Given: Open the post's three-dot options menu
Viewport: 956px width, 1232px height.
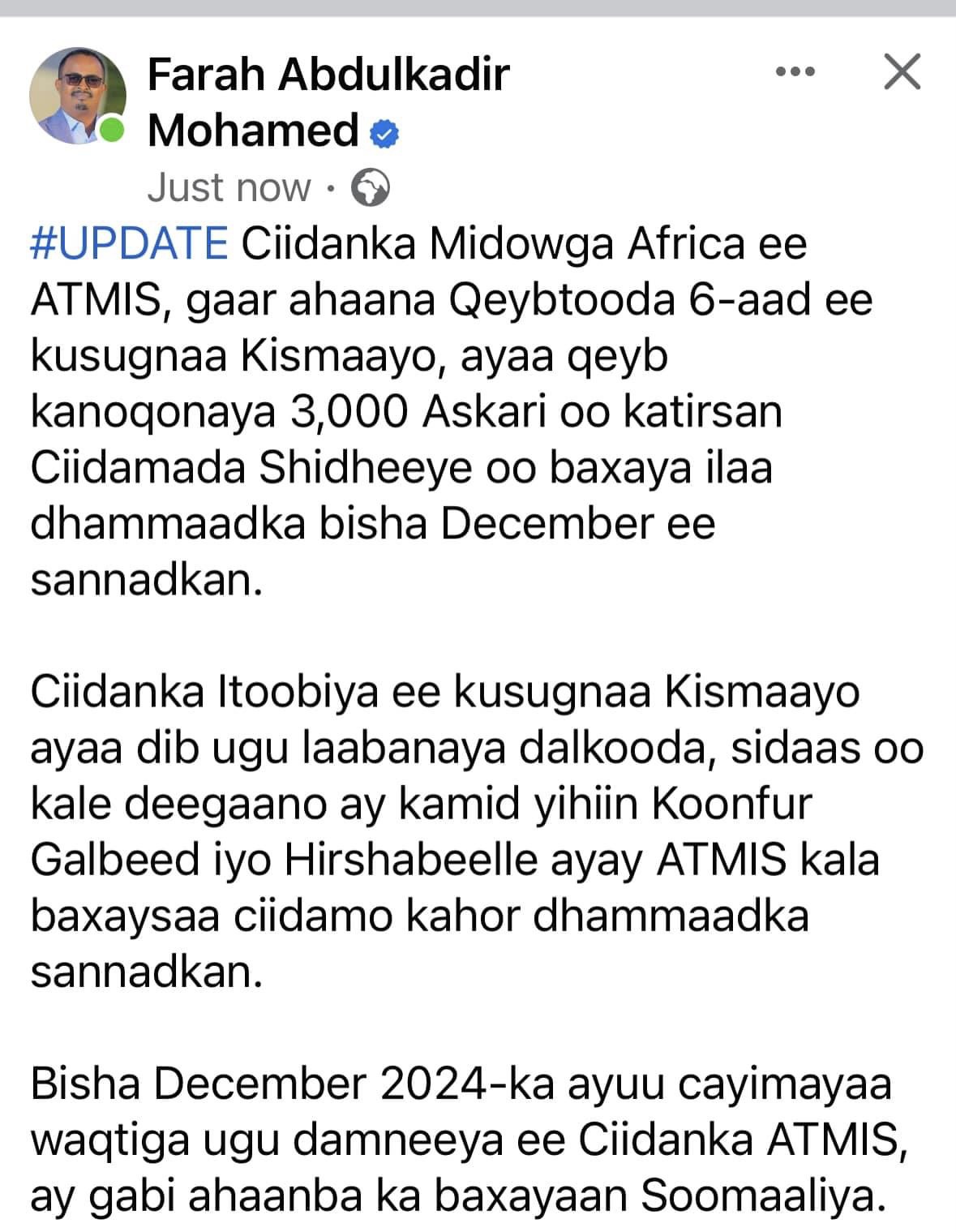Looking at the screenshot, I should click(795, 73).
